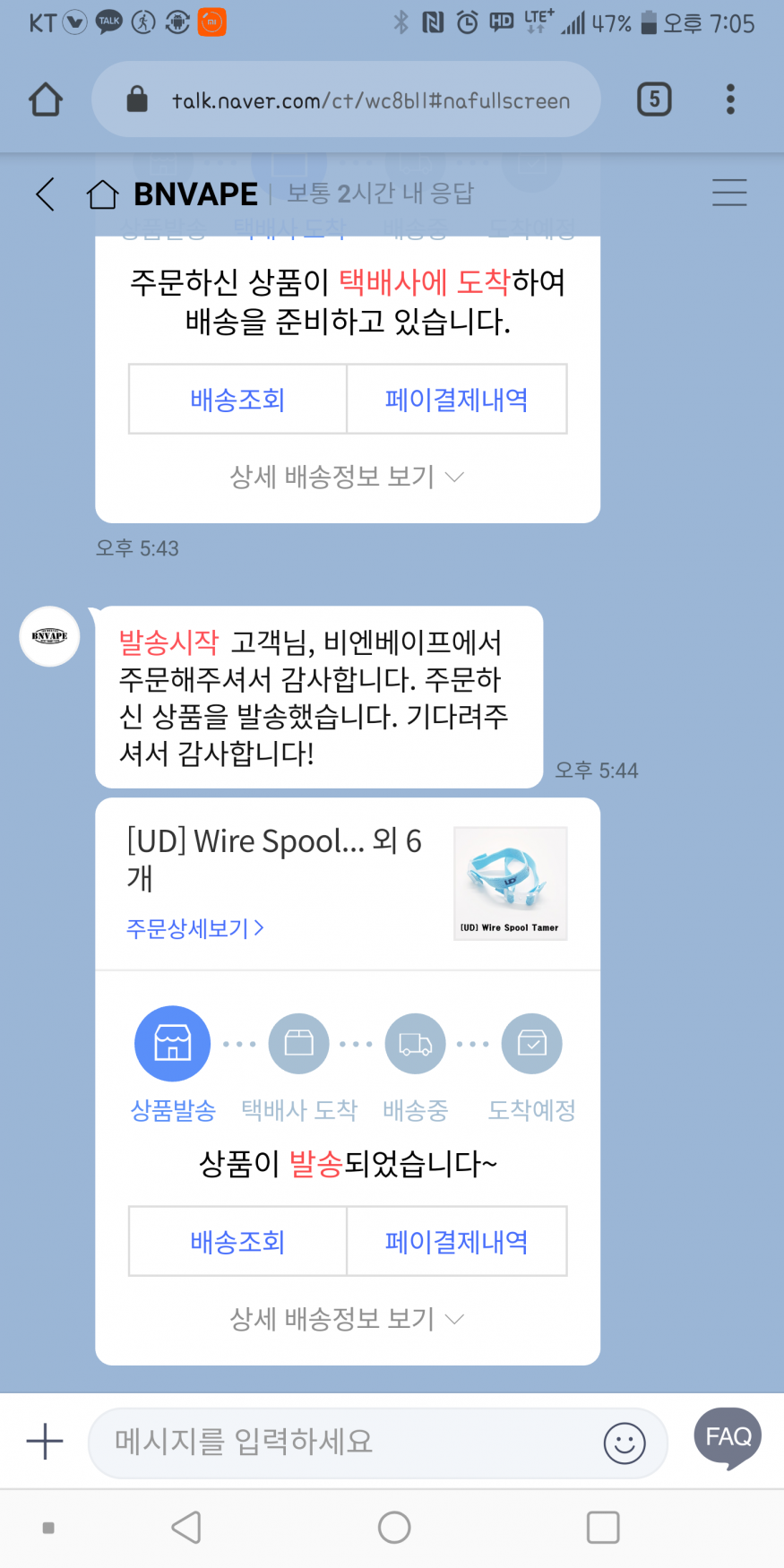Tap 페이결제내역 in the 택배사 도착 card
This screenshot has width=784, height=1568.
point(456,400)
